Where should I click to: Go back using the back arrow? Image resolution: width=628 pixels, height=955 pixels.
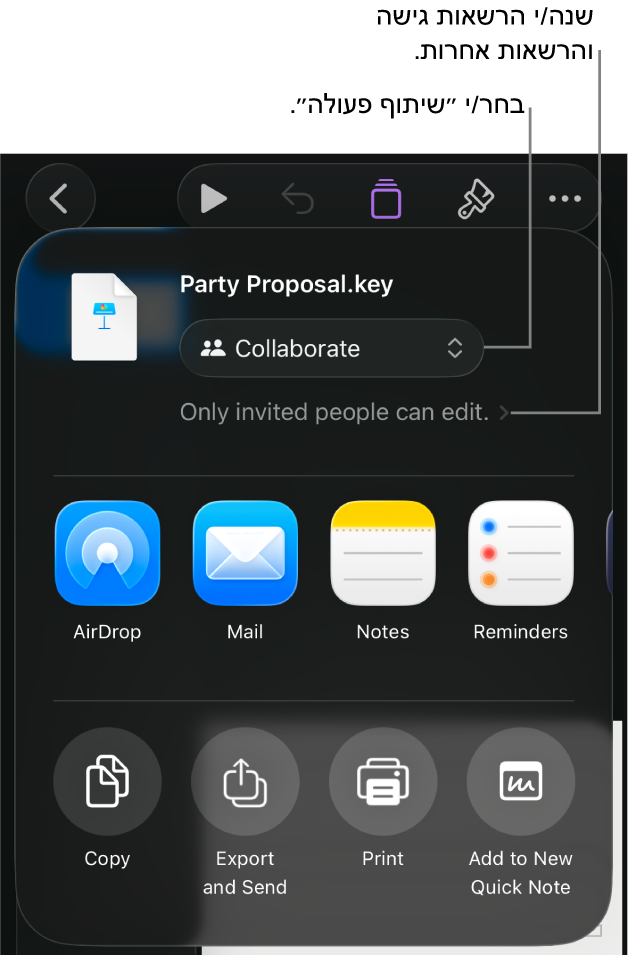tap(60, 198)
